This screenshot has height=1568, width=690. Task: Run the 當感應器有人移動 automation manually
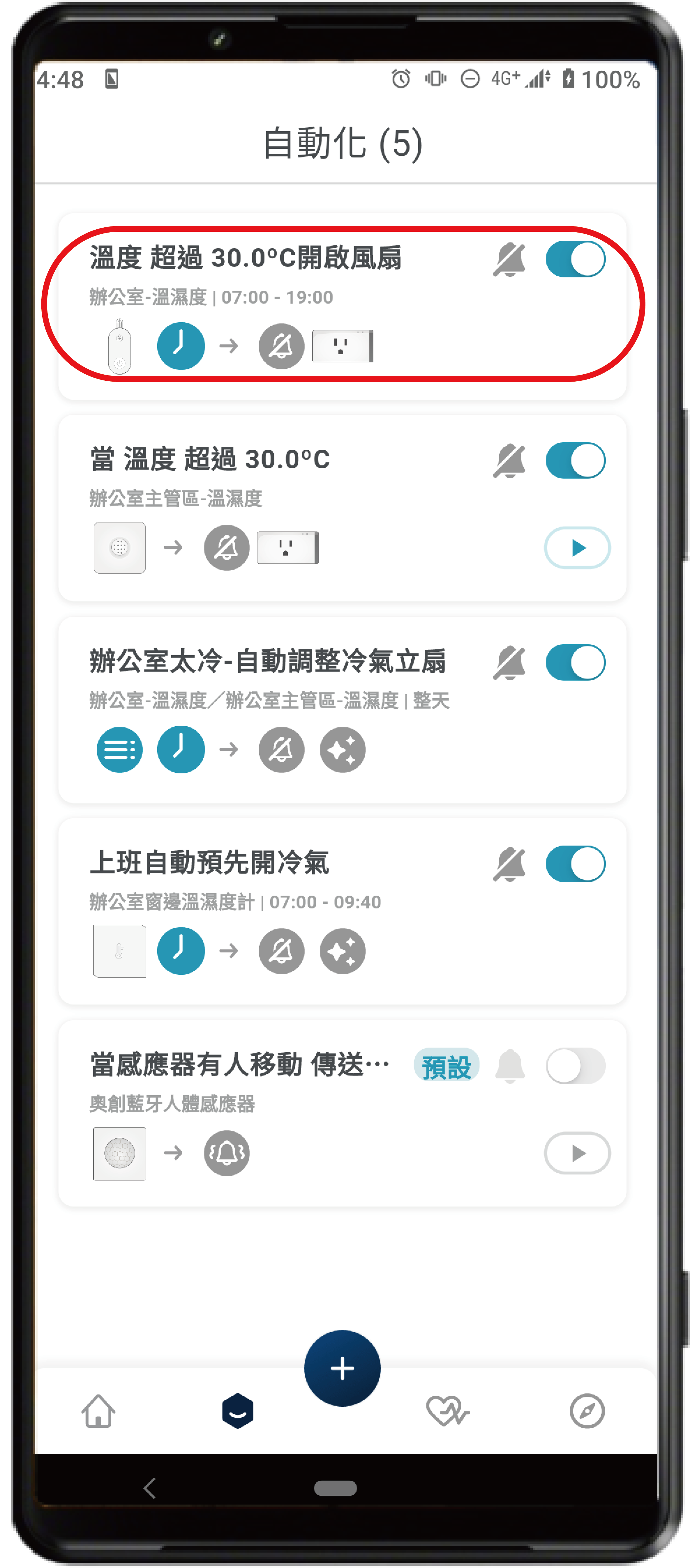coord(576,1153)
